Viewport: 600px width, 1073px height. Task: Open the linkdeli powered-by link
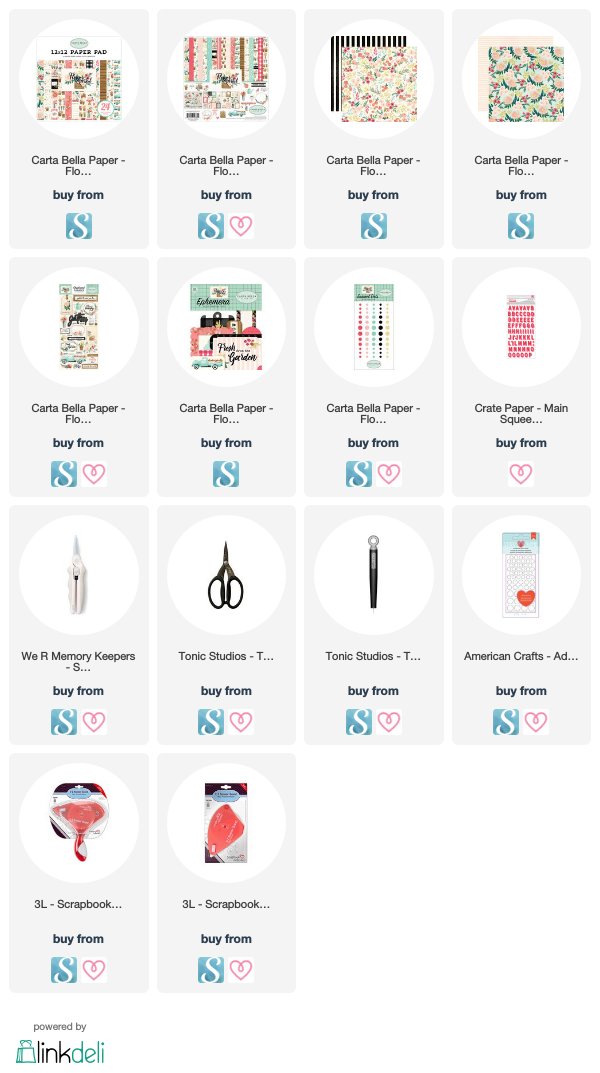click(60, 1044)
